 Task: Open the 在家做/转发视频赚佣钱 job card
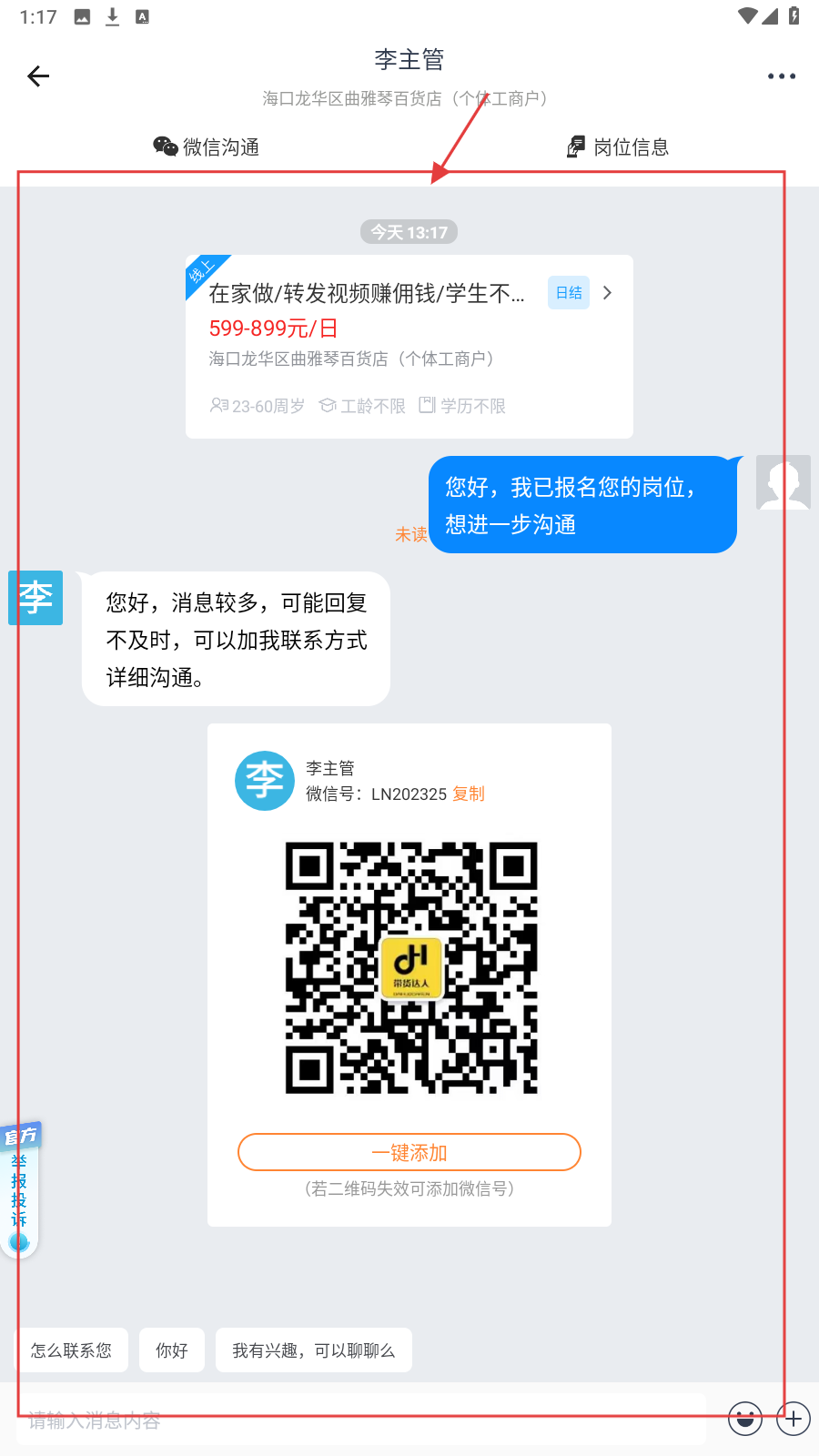(409, 346)
